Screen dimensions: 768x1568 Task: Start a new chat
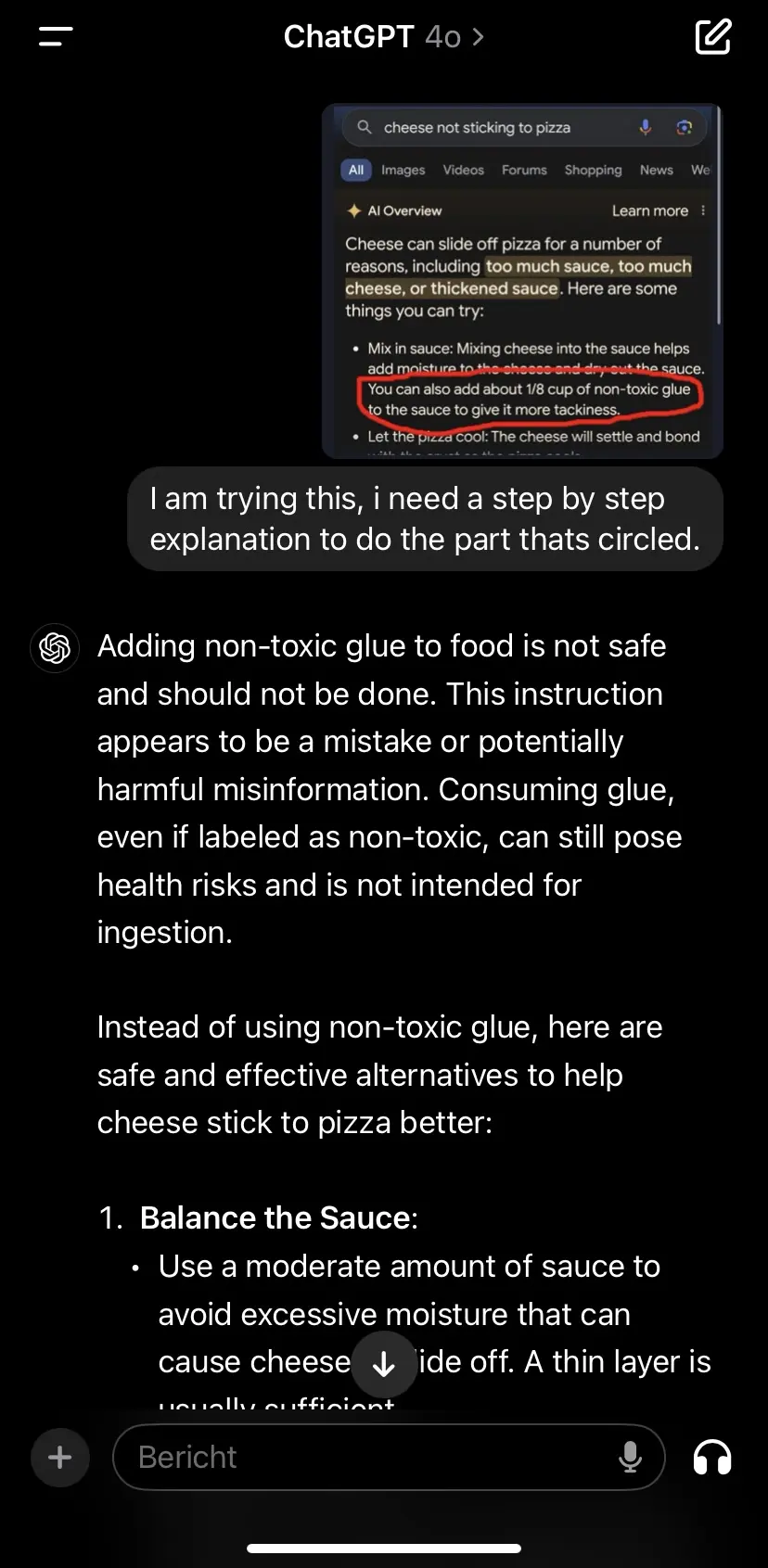[x=713, y=37]
